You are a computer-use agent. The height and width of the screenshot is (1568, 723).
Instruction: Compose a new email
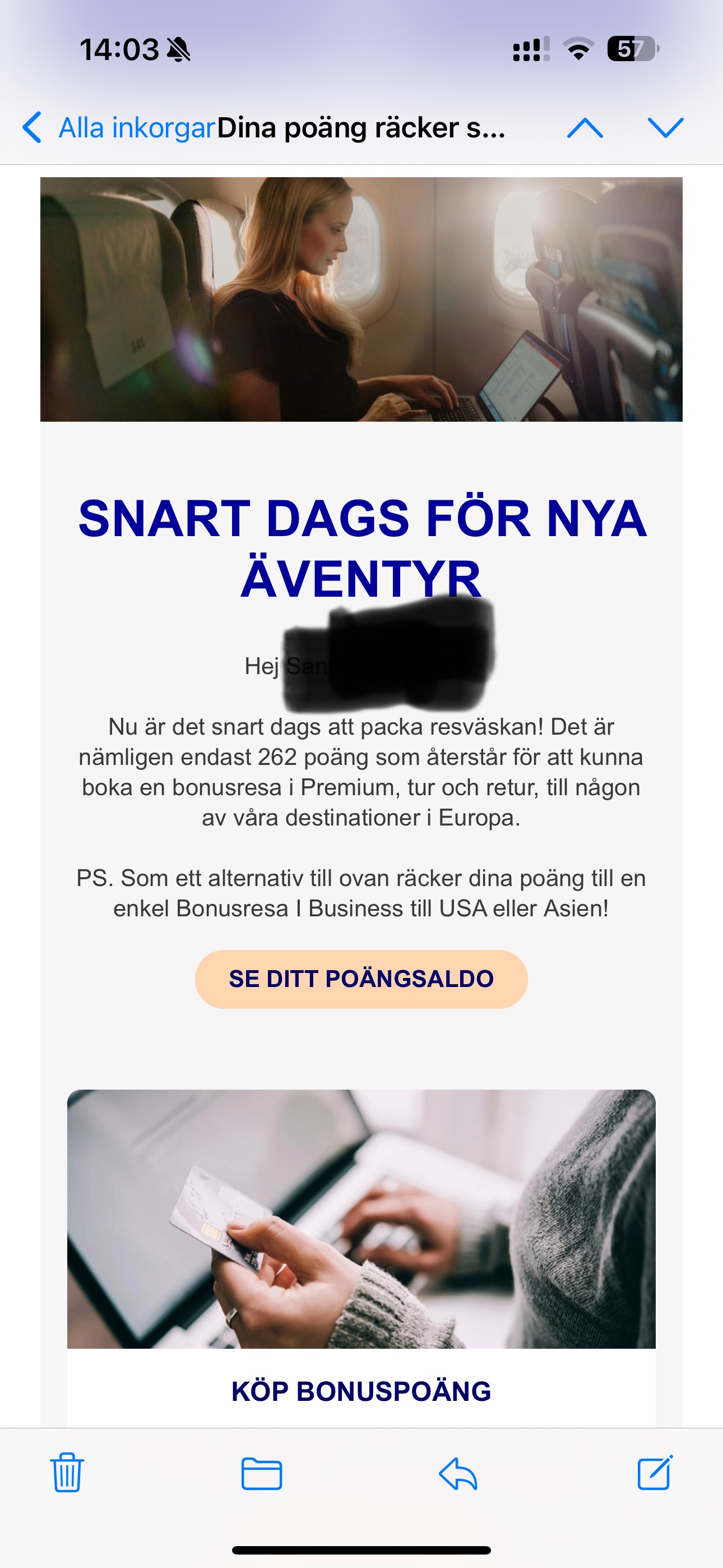point(655,1473)
